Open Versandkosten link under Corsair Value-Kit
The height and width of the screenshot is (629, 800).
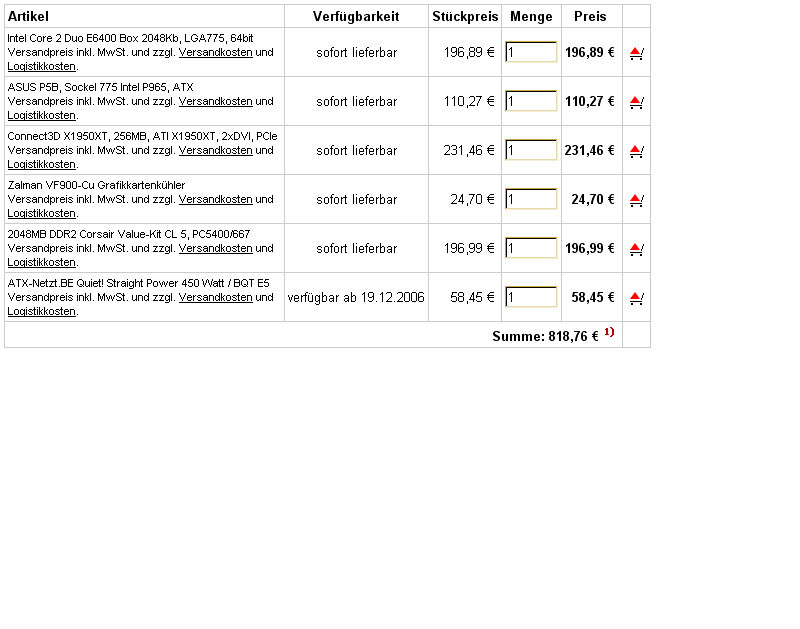[215, 248]
